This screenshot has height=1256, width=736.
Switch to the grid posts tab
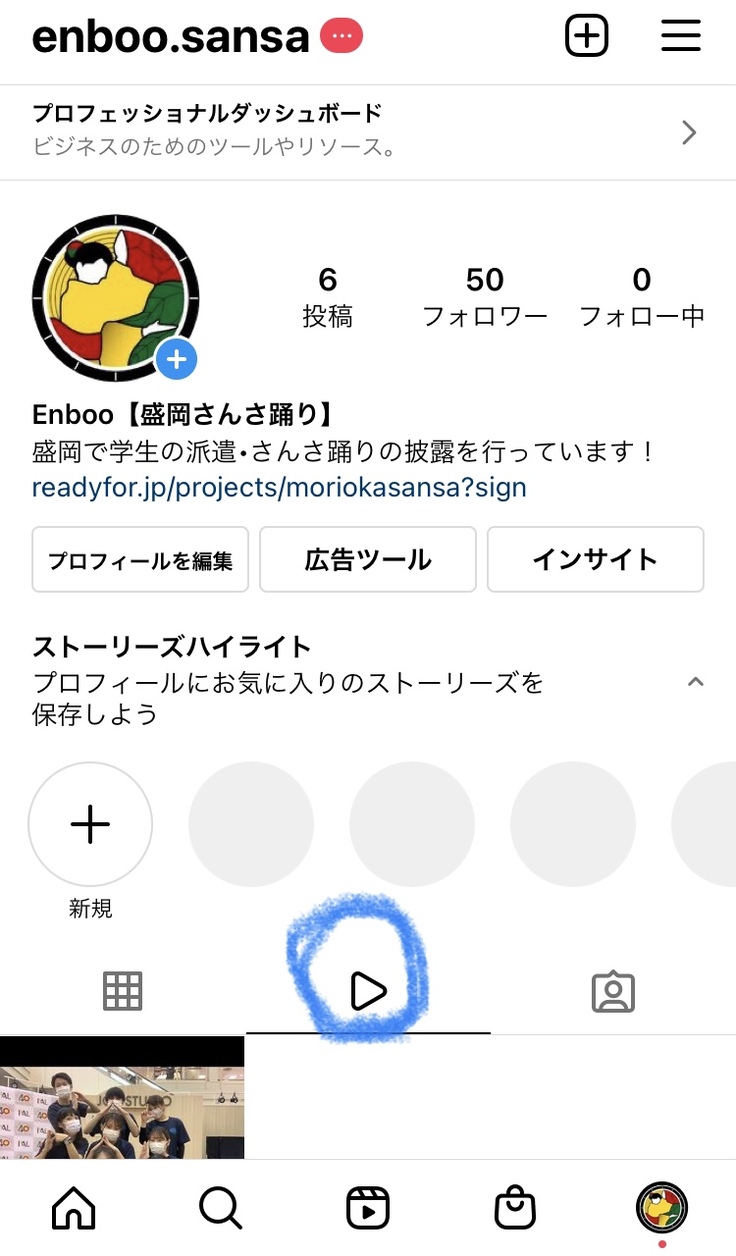[x=123, y=991]
